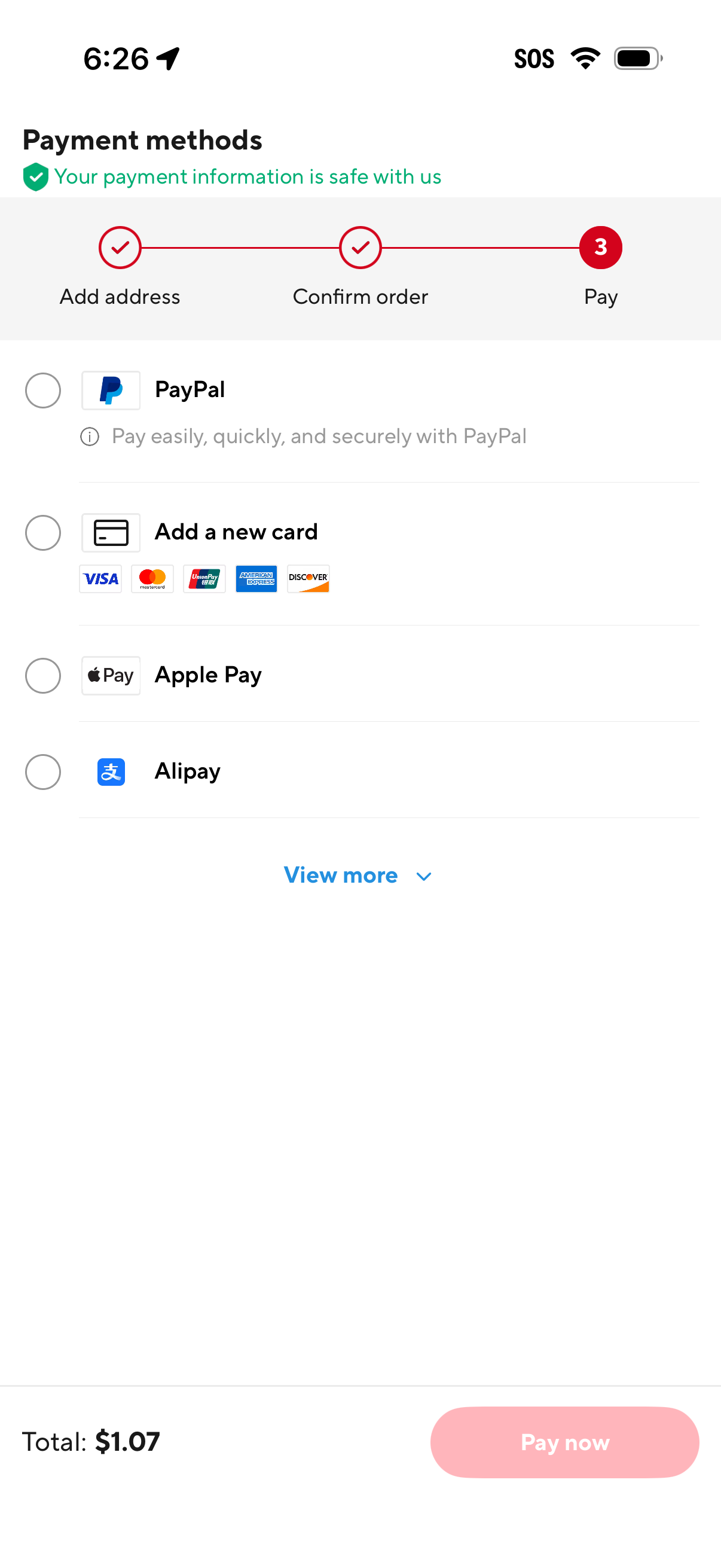This screenshot has height=1568, width=721.
Task: Click the Visa card icon
Action: (100, 579)
